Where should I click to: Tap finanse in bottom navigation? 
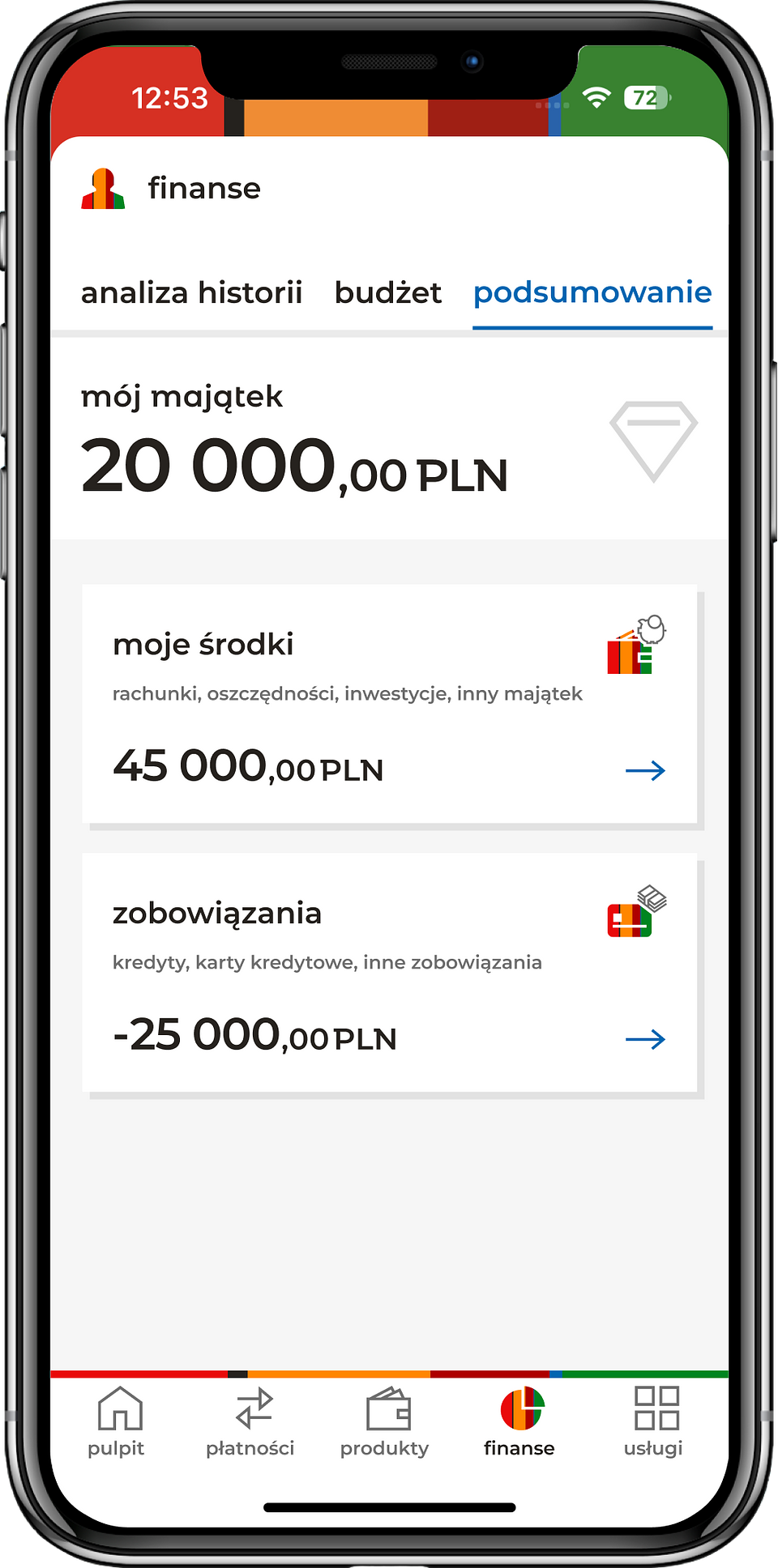click(519, 1421)
